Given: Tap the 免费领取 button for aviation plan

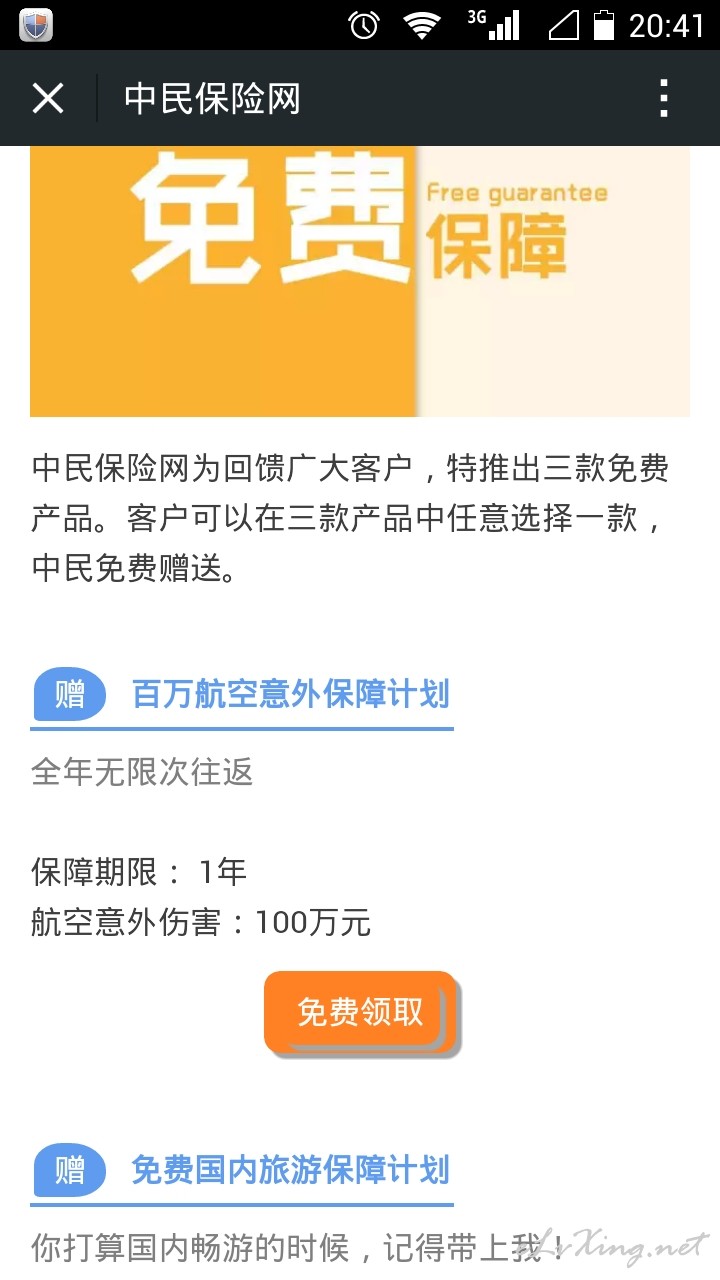Looking at the screenshot, I should (x=361, y=1013).
